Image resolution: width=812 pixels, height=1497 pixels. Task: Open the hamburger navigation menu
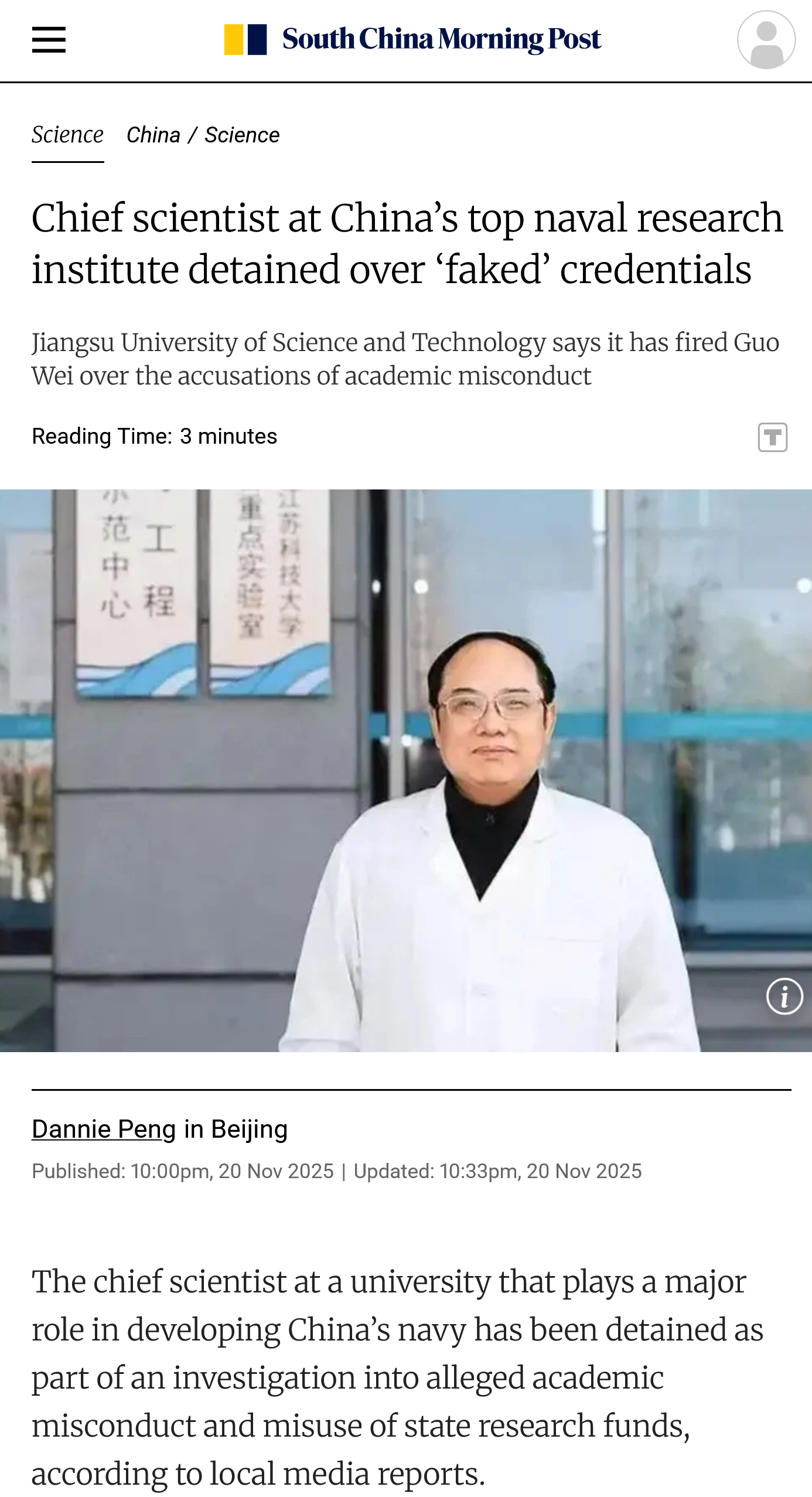[49, 40]
